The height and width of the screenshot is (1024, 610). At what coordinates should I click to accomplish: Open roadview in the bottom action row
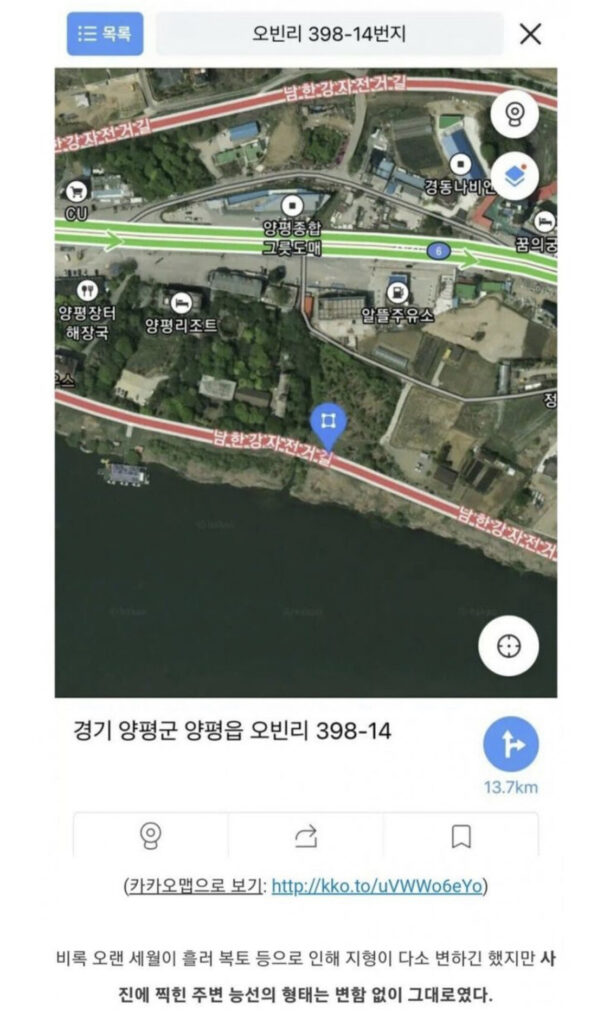151,835
